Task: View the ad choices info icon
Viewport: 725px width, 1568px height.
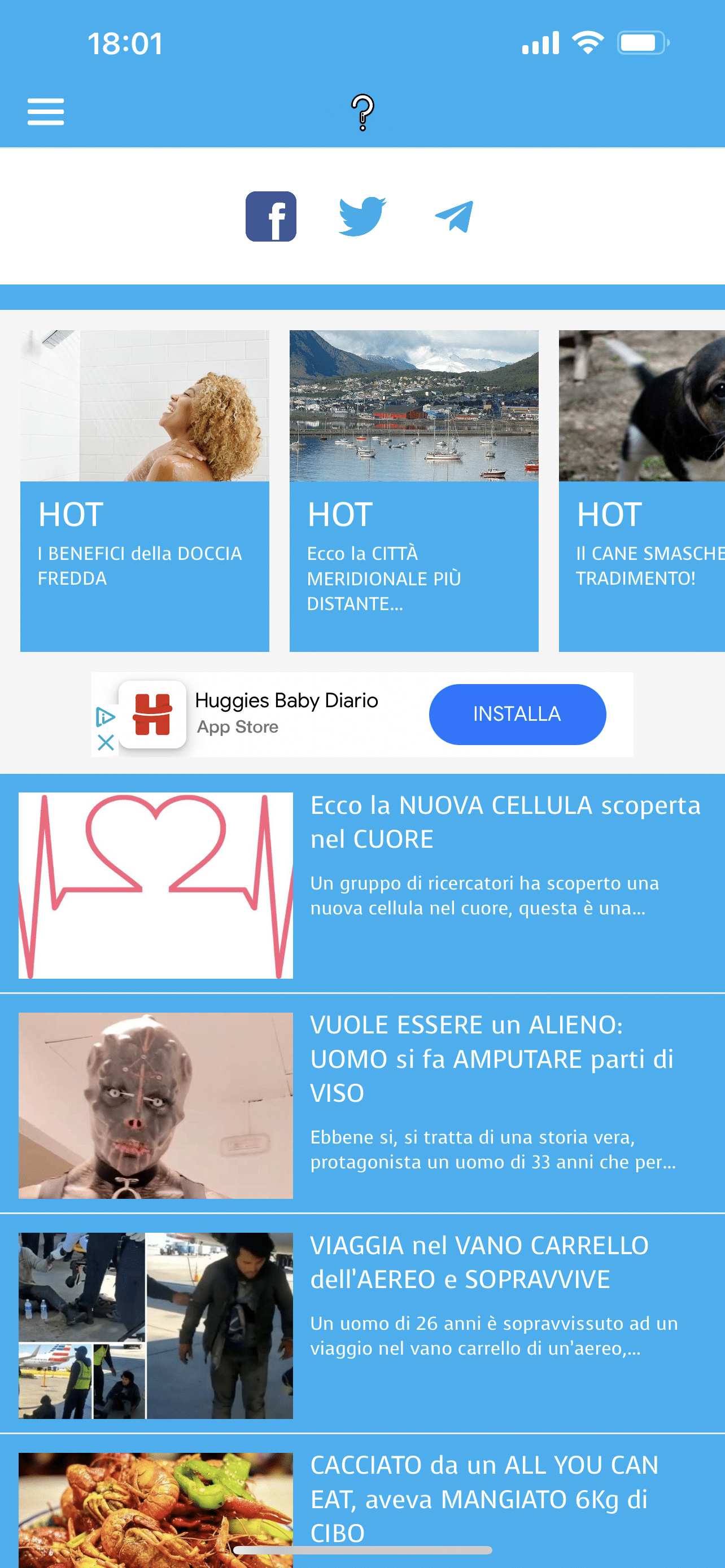Action: (106, 717)
